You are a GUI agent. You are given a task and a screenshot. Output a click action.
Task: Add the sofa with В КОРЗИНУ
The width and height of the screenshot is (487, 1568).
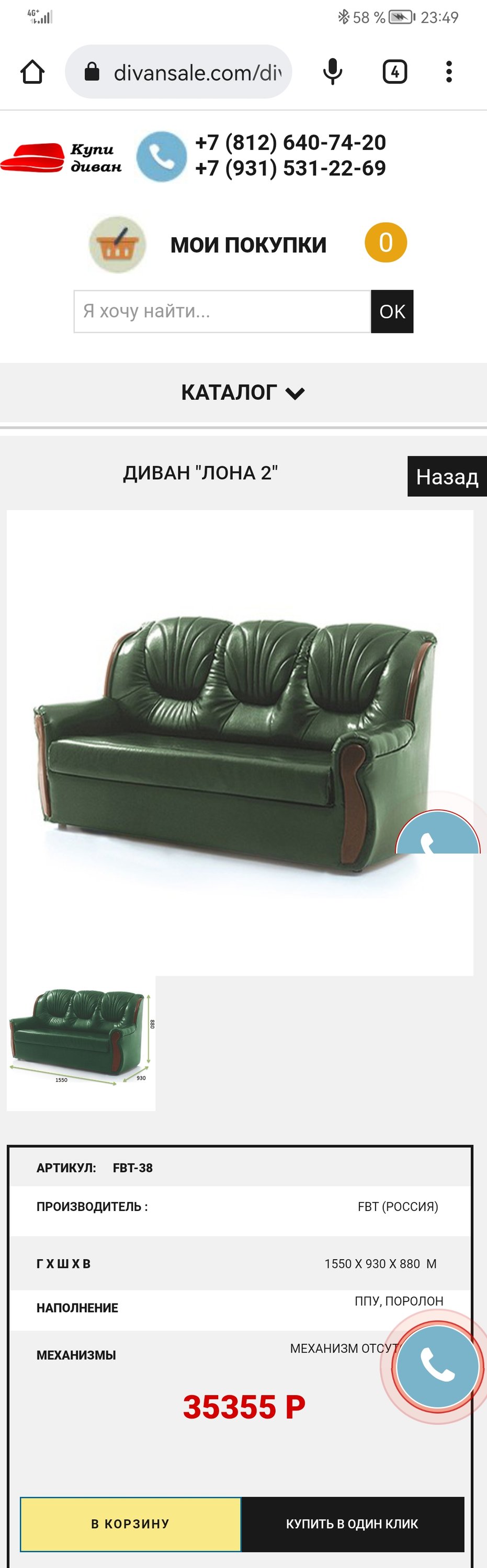tap(130, 1524)
